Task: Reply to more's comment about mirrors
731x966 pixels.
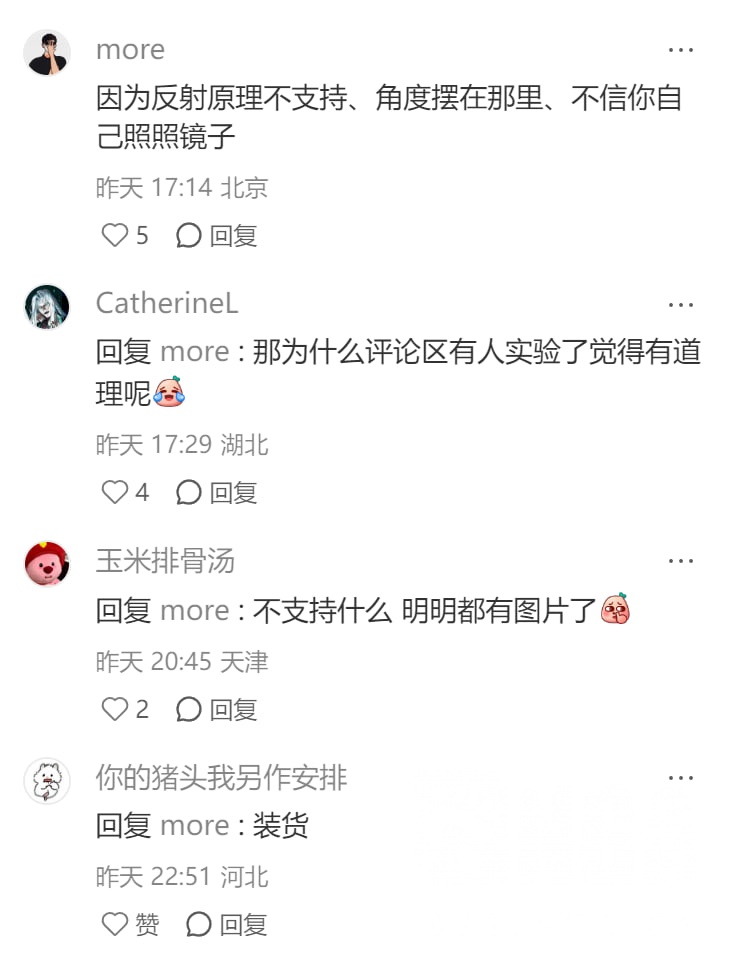Action: pyautogui.click(x=217, y=235)
